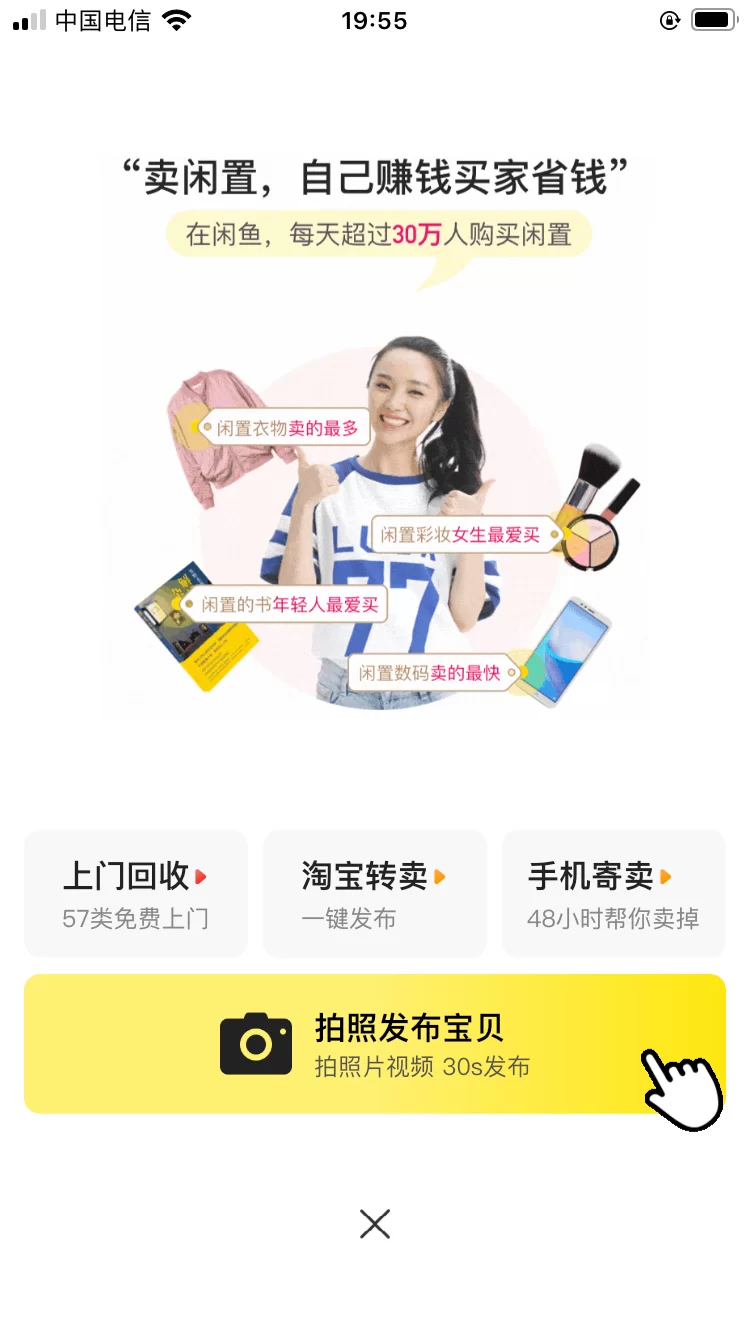
Task: Select the 淘宝转卖 one-tap resale option
Action: tap(374, 893)
